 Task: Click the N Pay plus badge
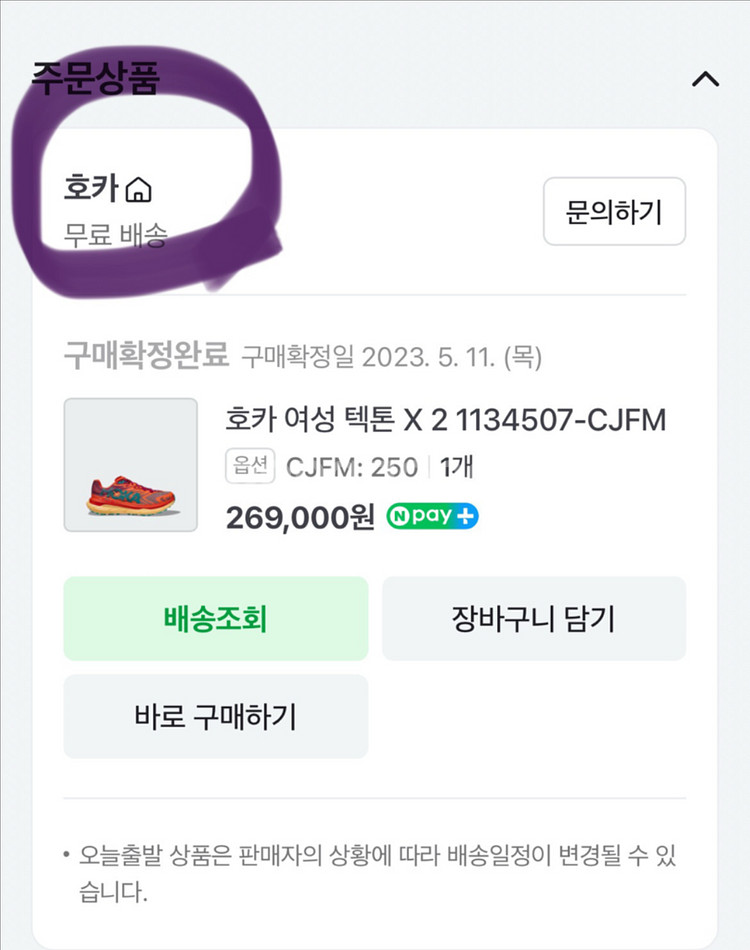(432, 516)
